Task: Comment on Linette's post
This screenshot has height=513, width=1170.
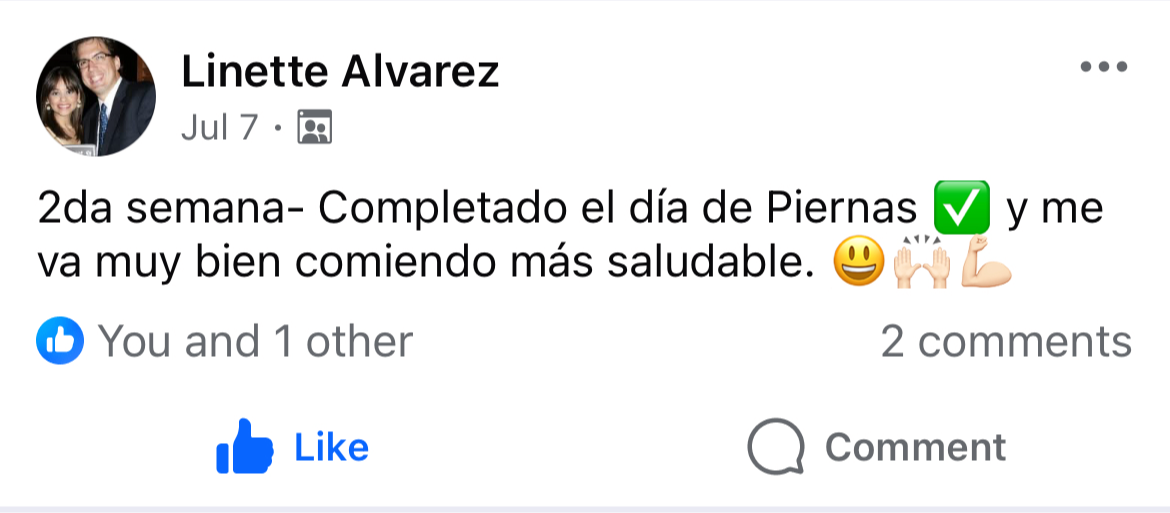Action: tap(877, 447)
